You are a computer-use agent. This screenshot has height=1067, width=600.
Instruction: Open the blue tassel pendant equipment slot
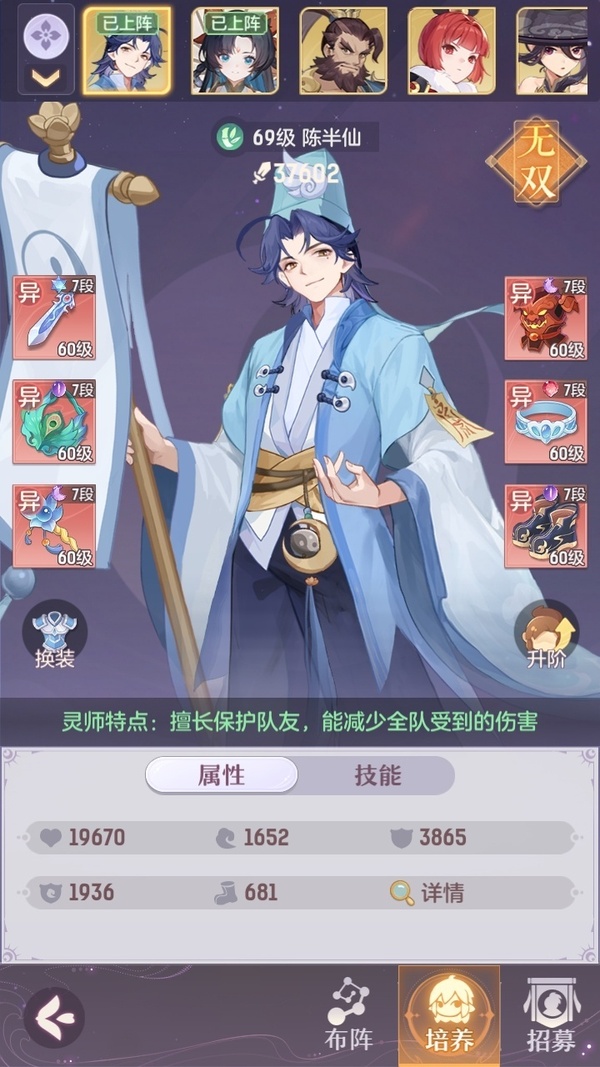click(55, 526)
